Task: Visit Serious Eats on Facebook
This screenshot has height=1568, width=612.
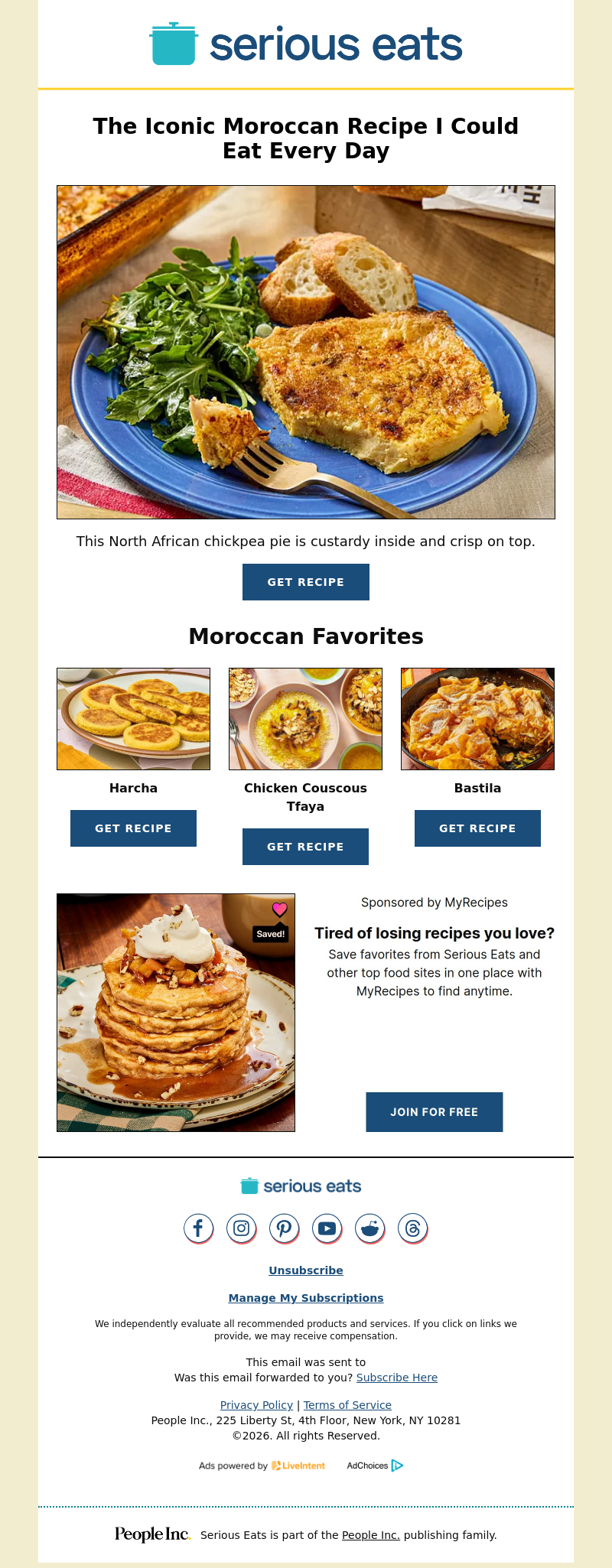Action: (198, 1228)
